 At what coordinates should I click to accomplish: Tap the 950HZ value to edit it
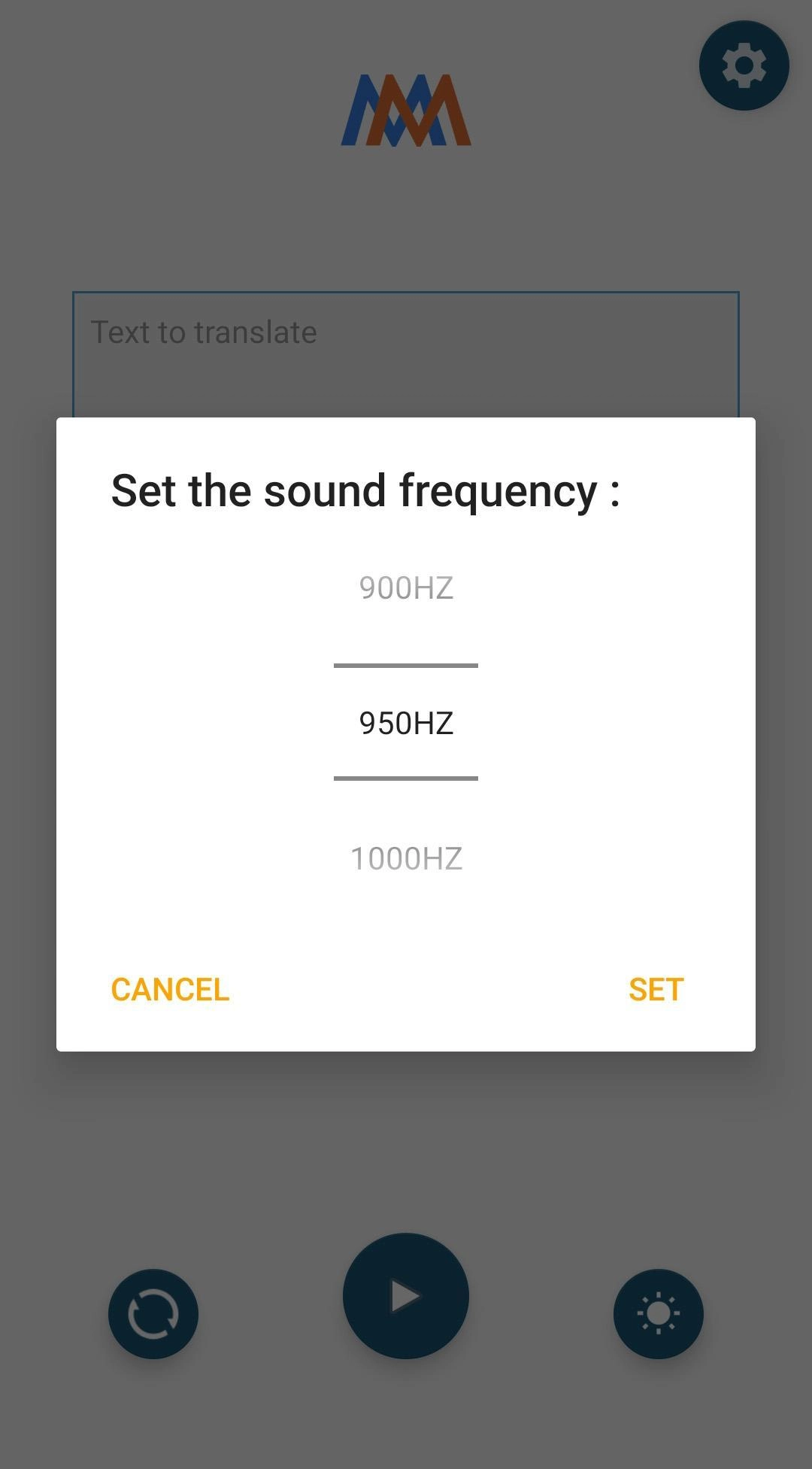[406, 723]
